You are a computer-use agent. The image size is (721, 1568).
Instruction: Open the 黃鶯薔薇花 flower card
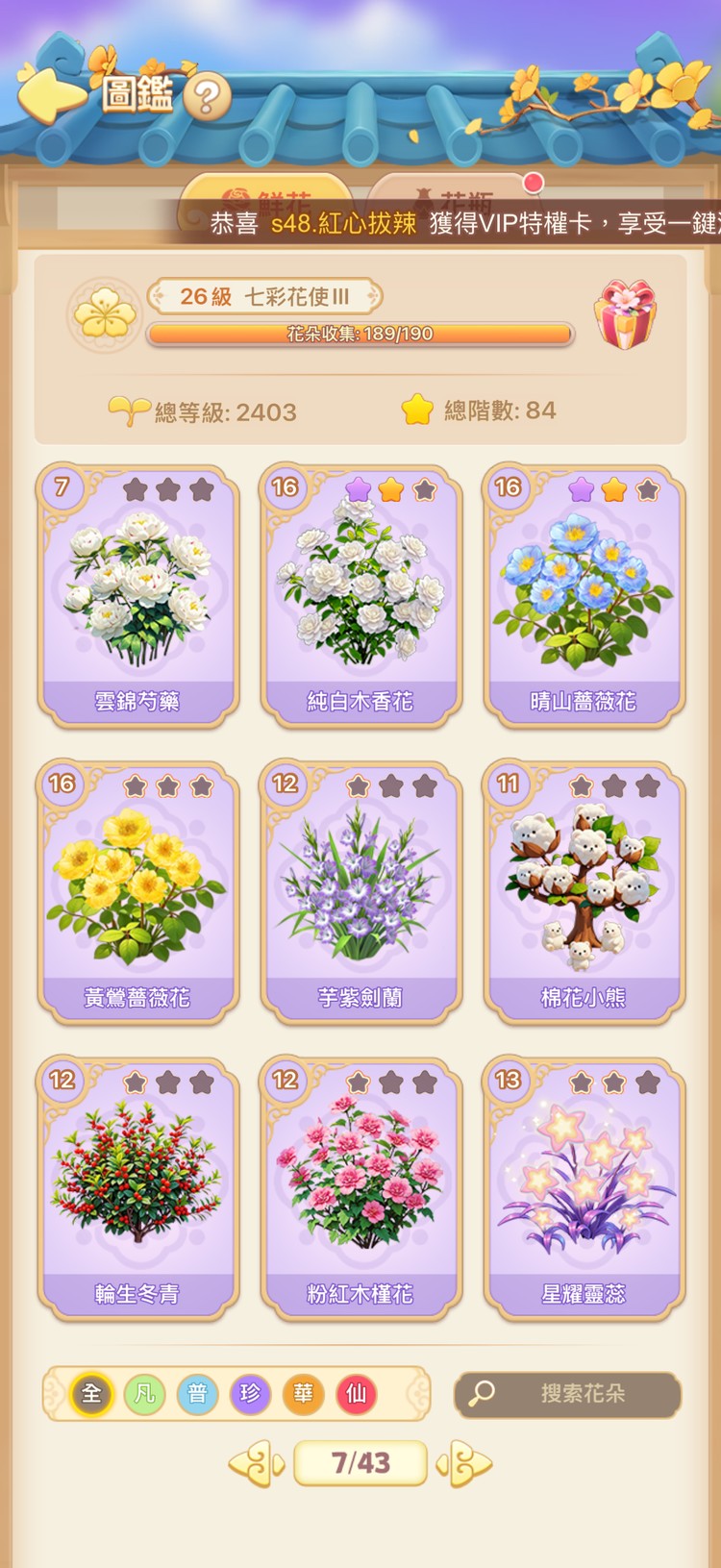[x=137, y=892]
